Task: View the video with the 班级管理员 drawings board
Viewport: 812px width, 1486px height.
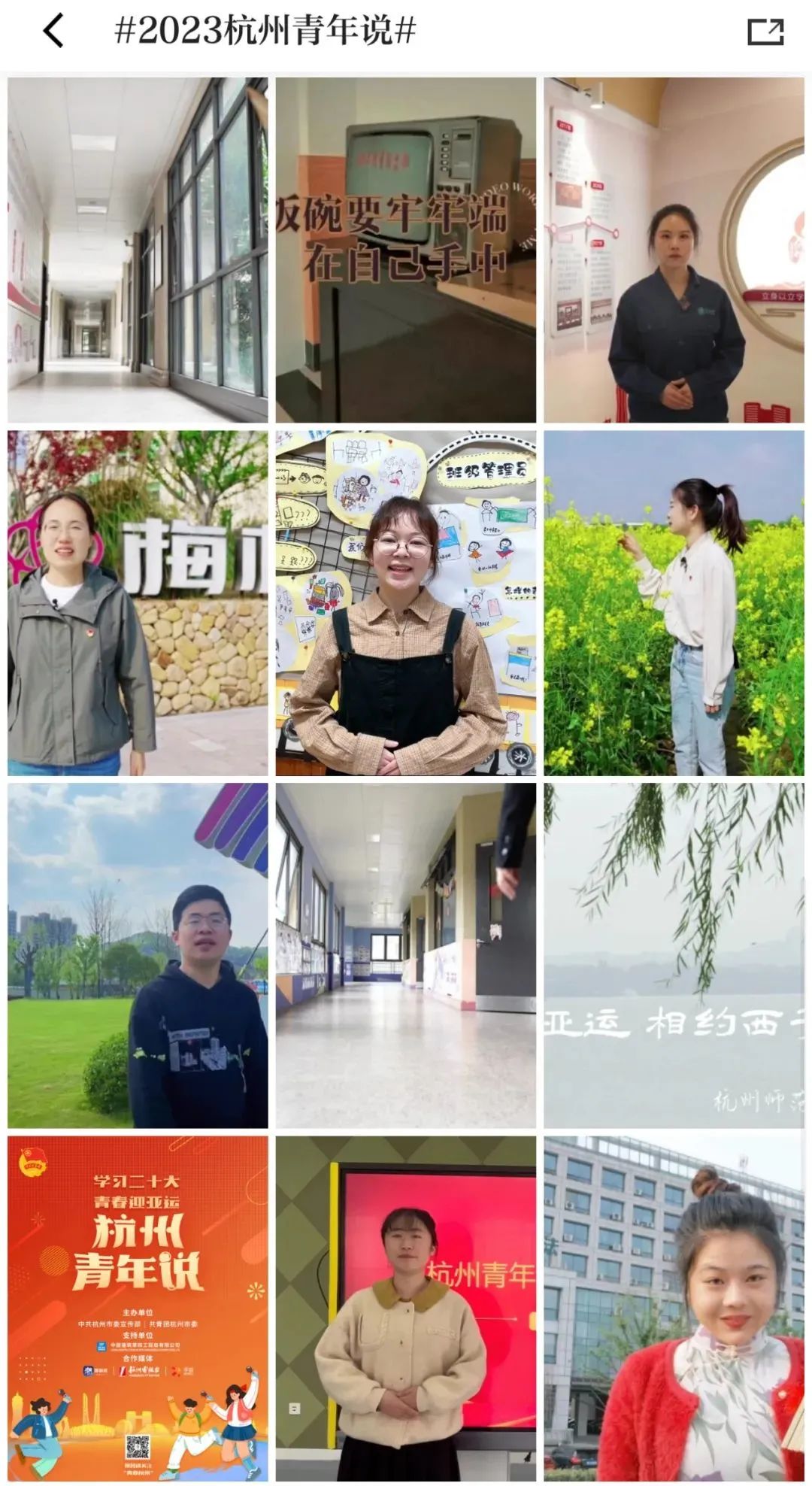Action: (x=406, y=602)
